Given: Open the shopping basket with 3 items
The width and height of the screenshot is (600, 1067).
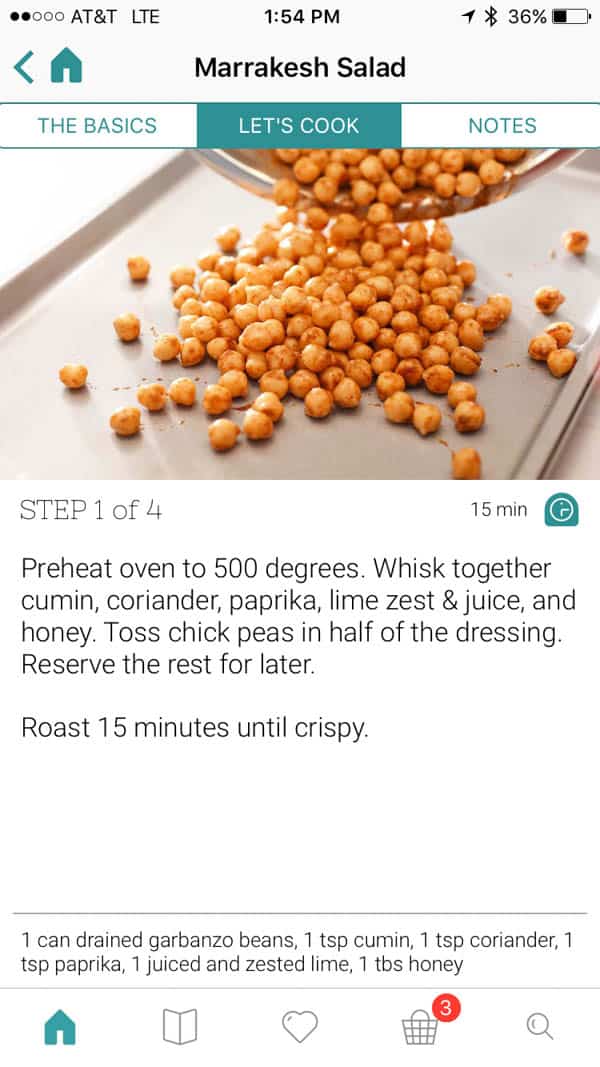Looking at the screenshot, I should tap(421, 1026).
